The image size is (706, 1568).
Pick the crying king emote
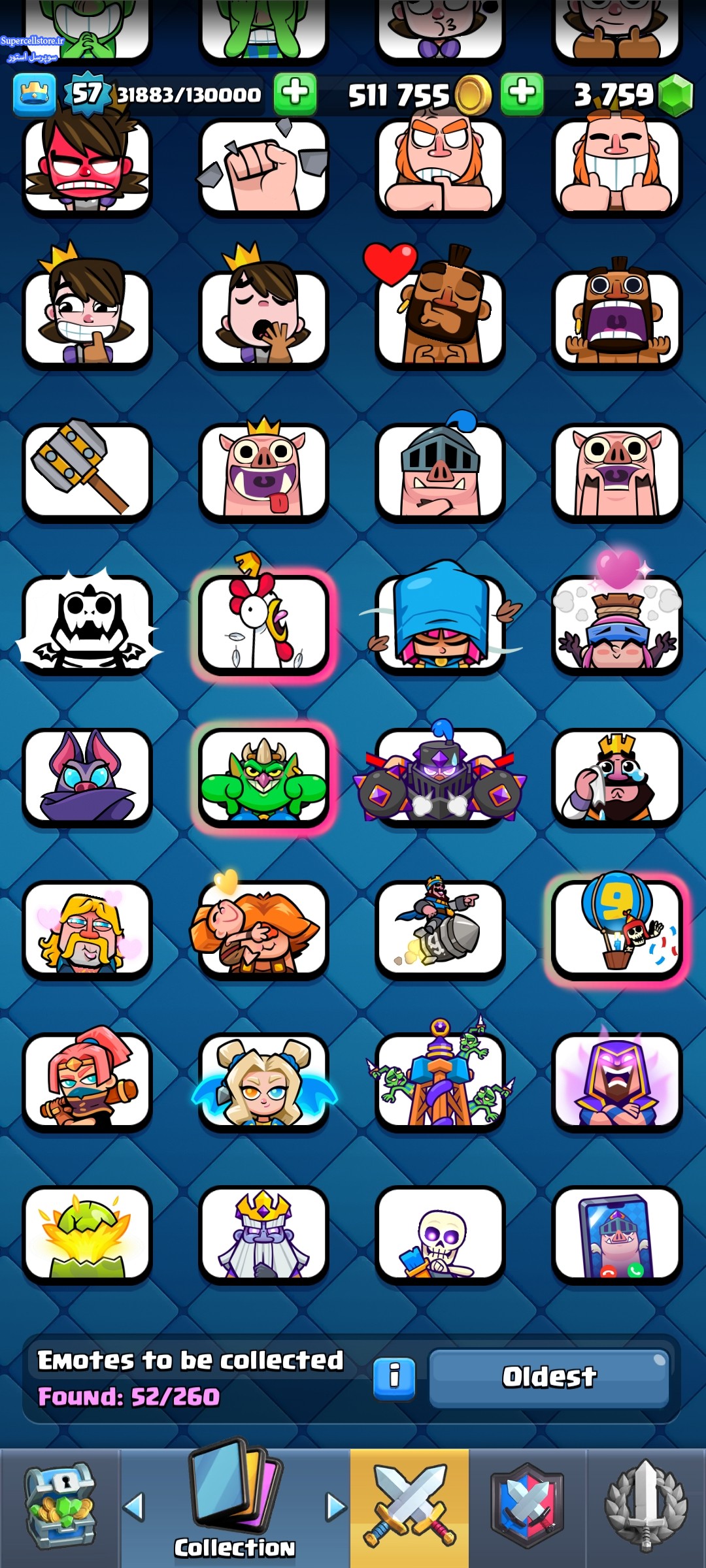616,776
